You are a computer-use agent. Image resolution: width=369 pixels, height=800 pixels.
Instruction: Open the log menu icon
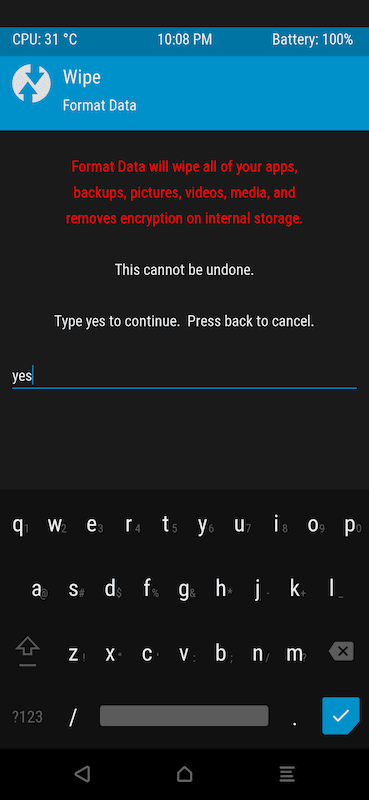pyautogui.click(x=287, y=773)
